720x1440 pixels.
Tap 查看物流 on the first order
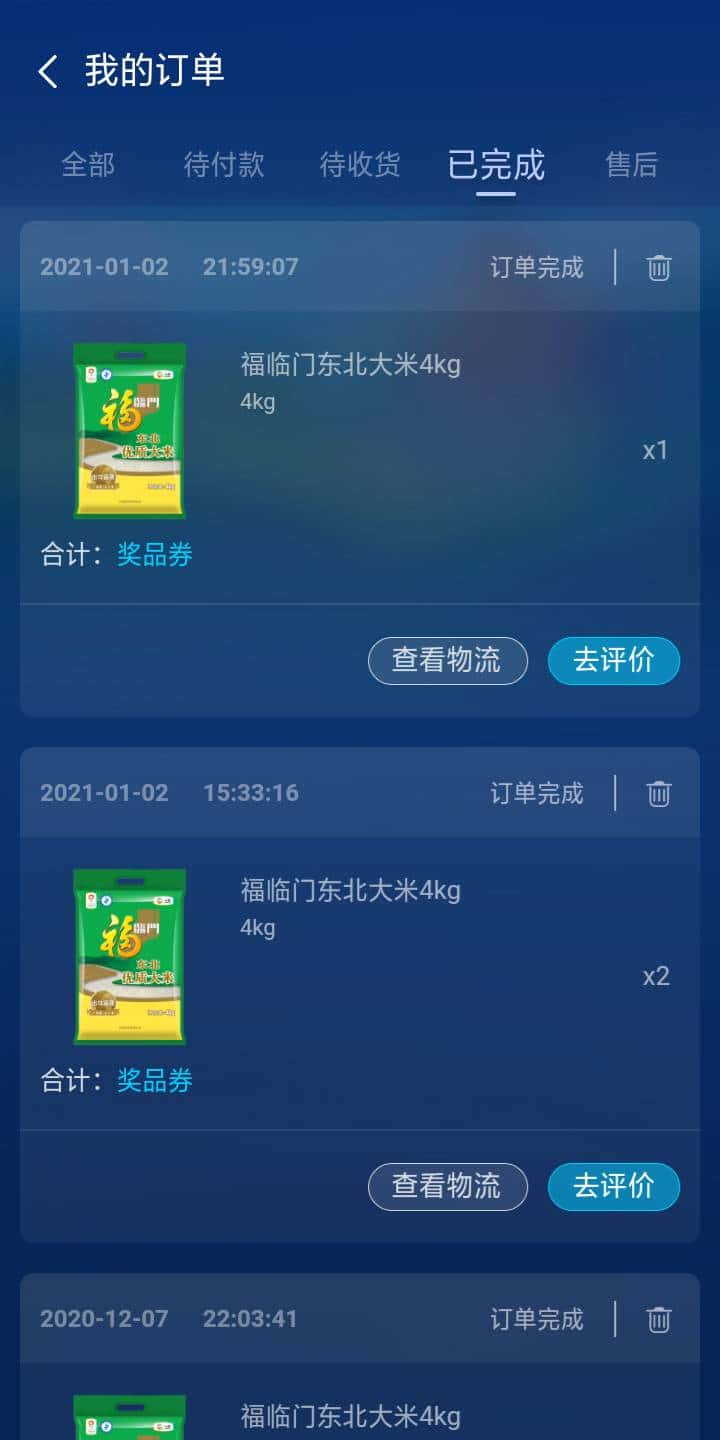(x=447, y=660)
